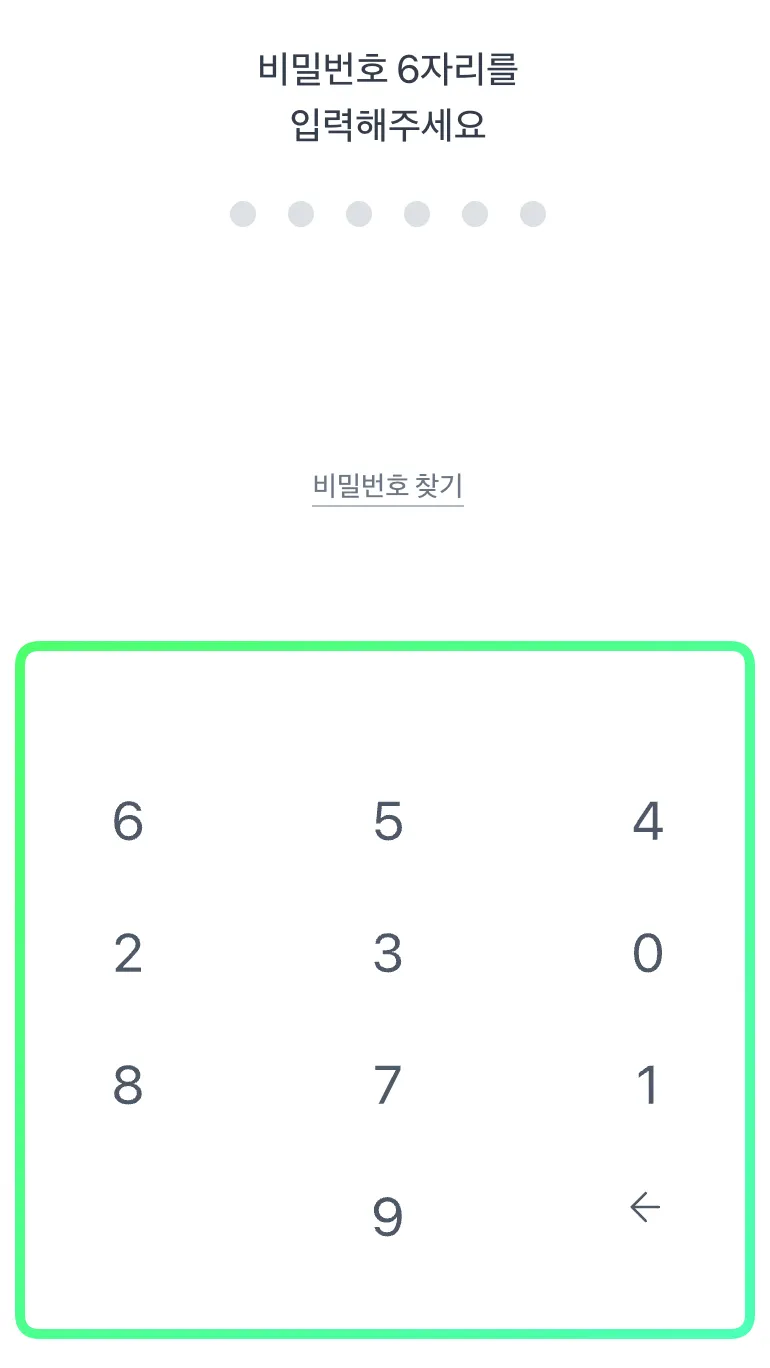Viewport: 770px width, 1368px height.
Task: Delete the last digit with the backspace arrow
Action: [646, 1209]
